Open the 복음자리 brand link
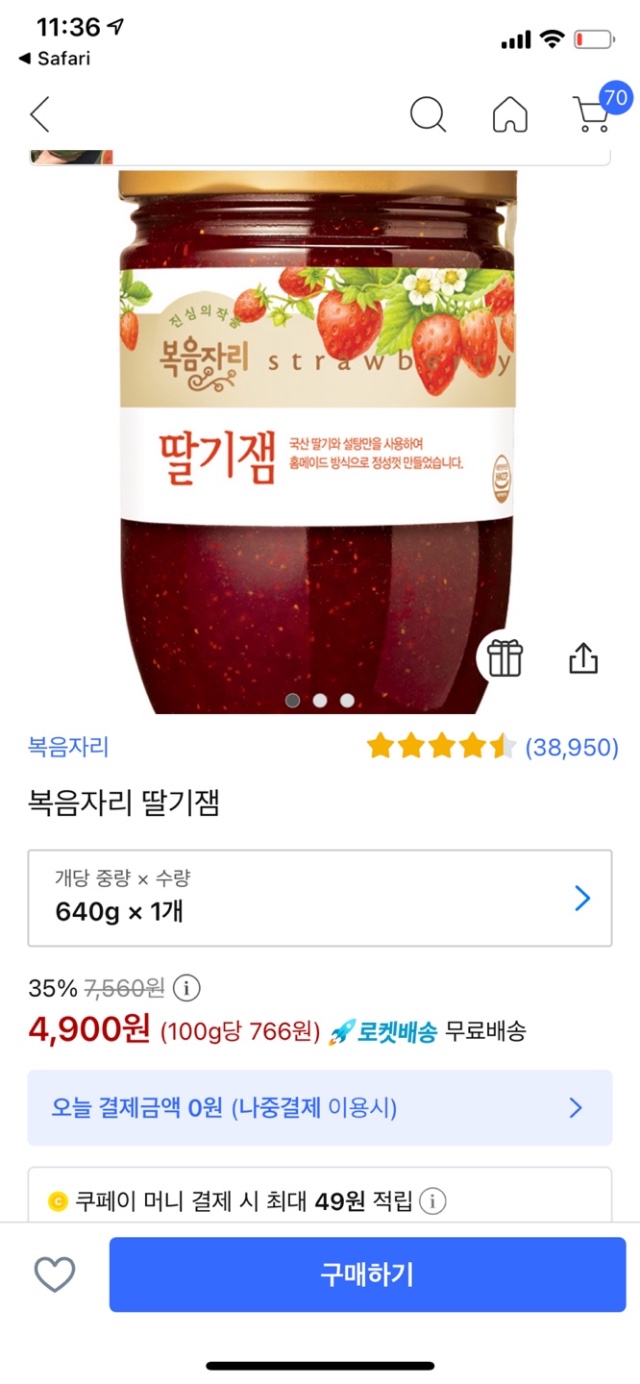 coord(68,746)
